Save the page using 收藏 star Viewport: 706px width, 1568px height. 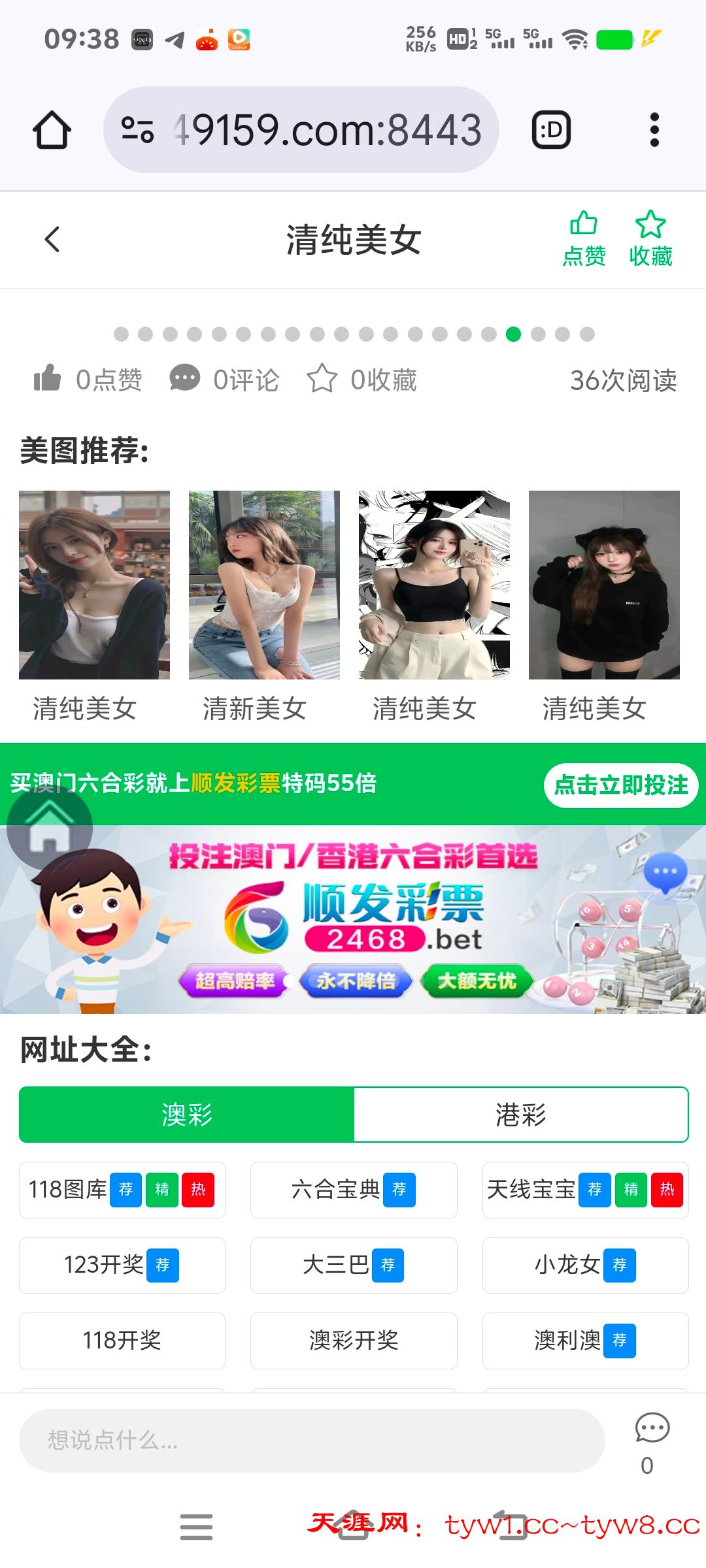point(650,239)
